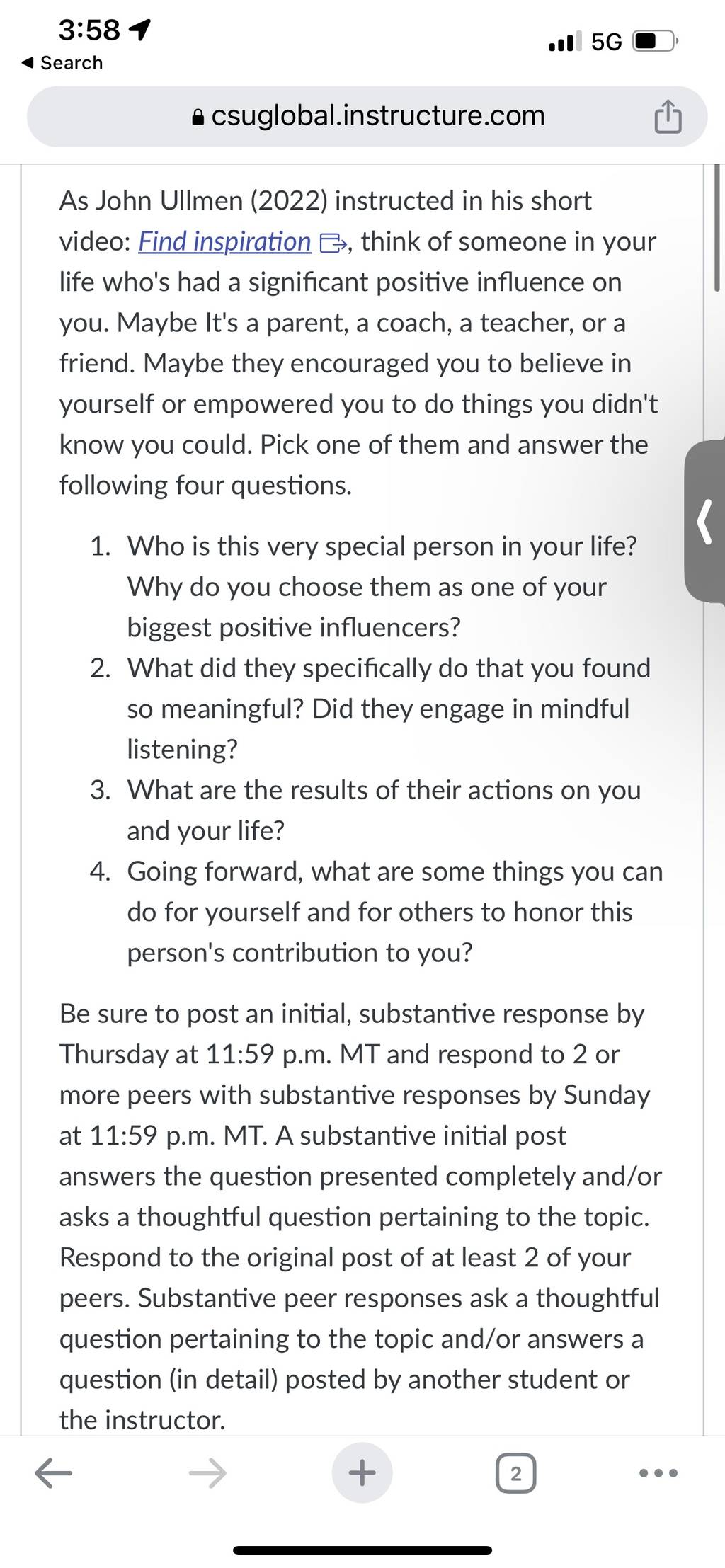Share this page via the share icon
The height and width of the screenshot is (1568, 725).
pyautogui.click(x=668, y=117)
